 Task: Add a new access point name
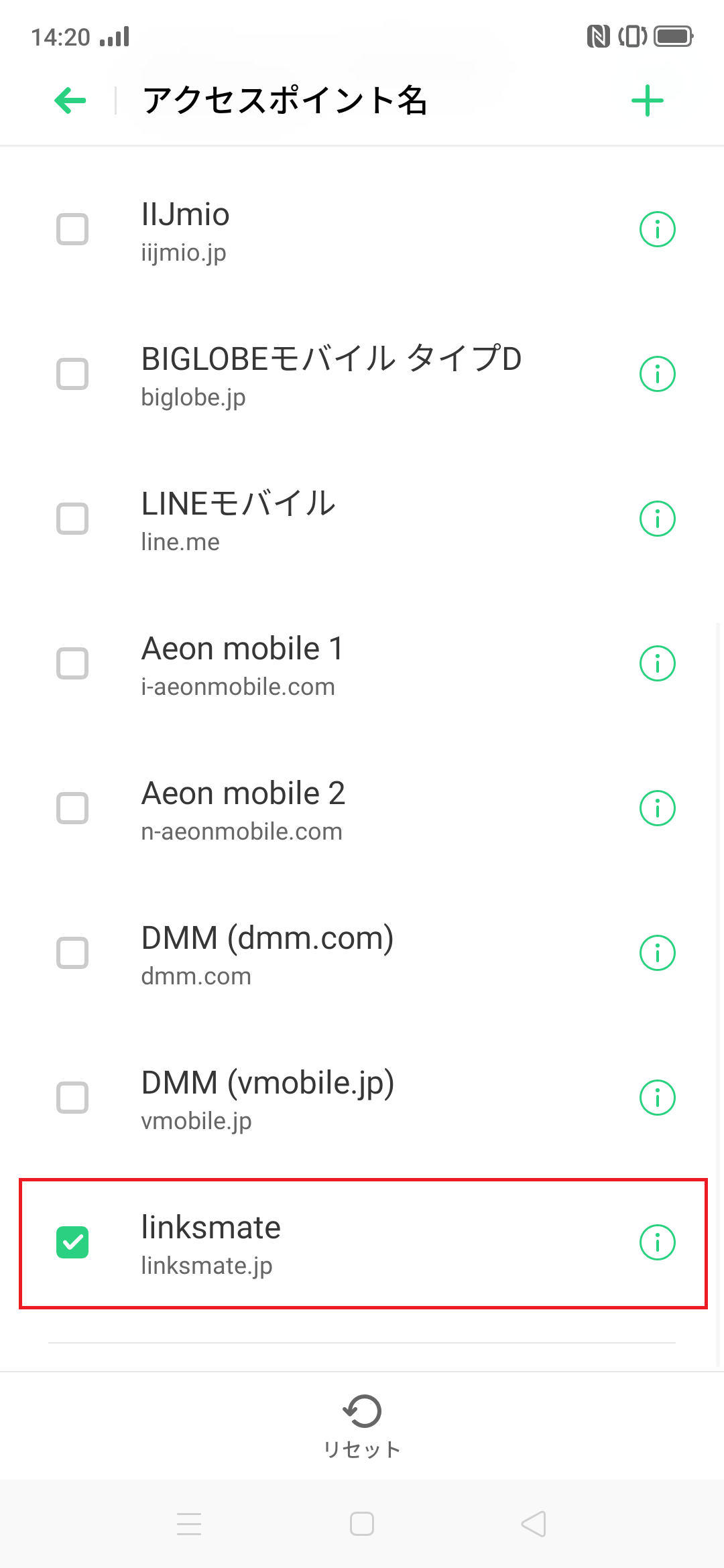[x=648, y=100]
